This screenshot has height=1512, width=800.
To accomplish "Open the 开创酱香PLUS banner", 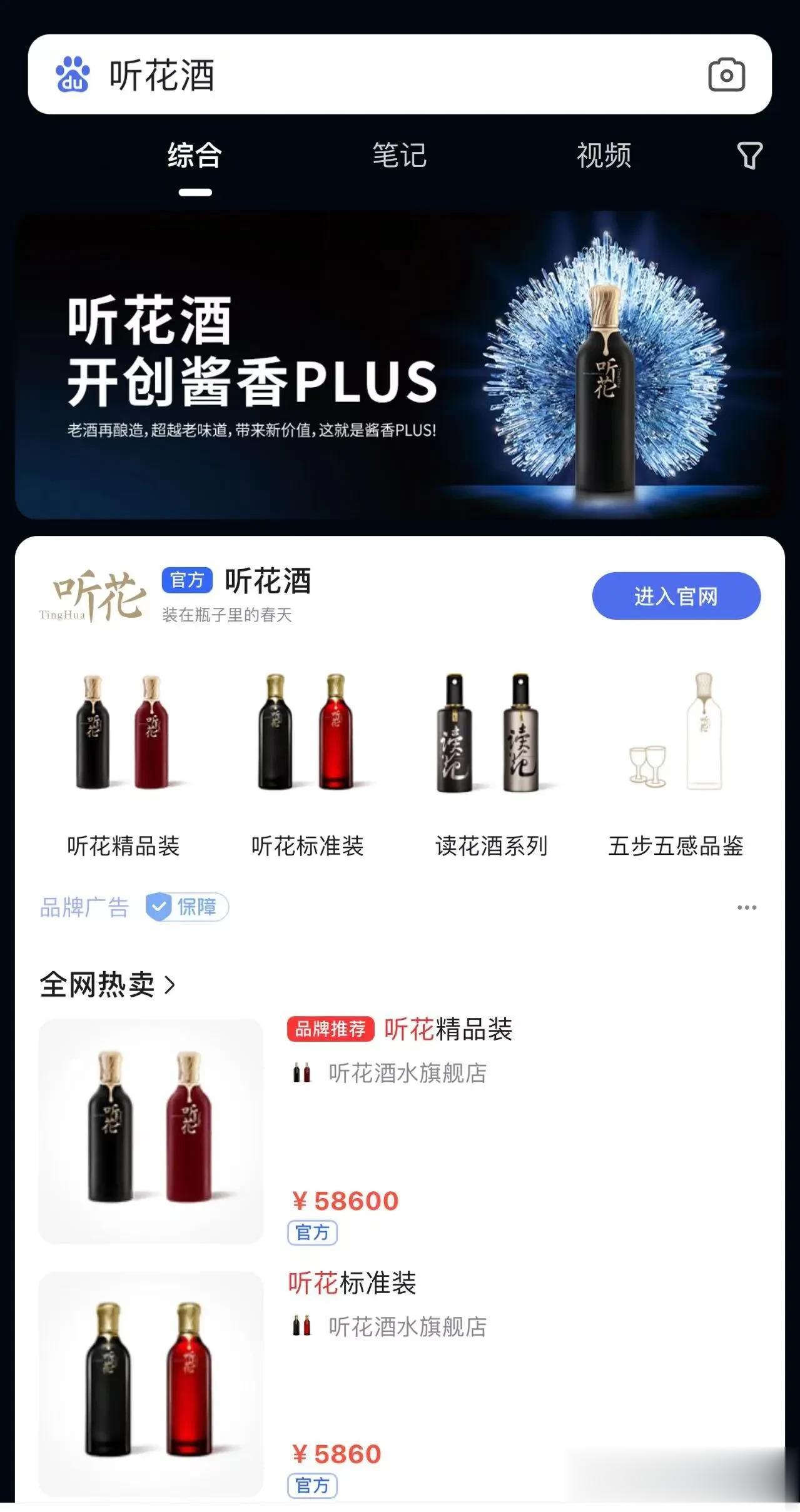I will click(400, 365).
